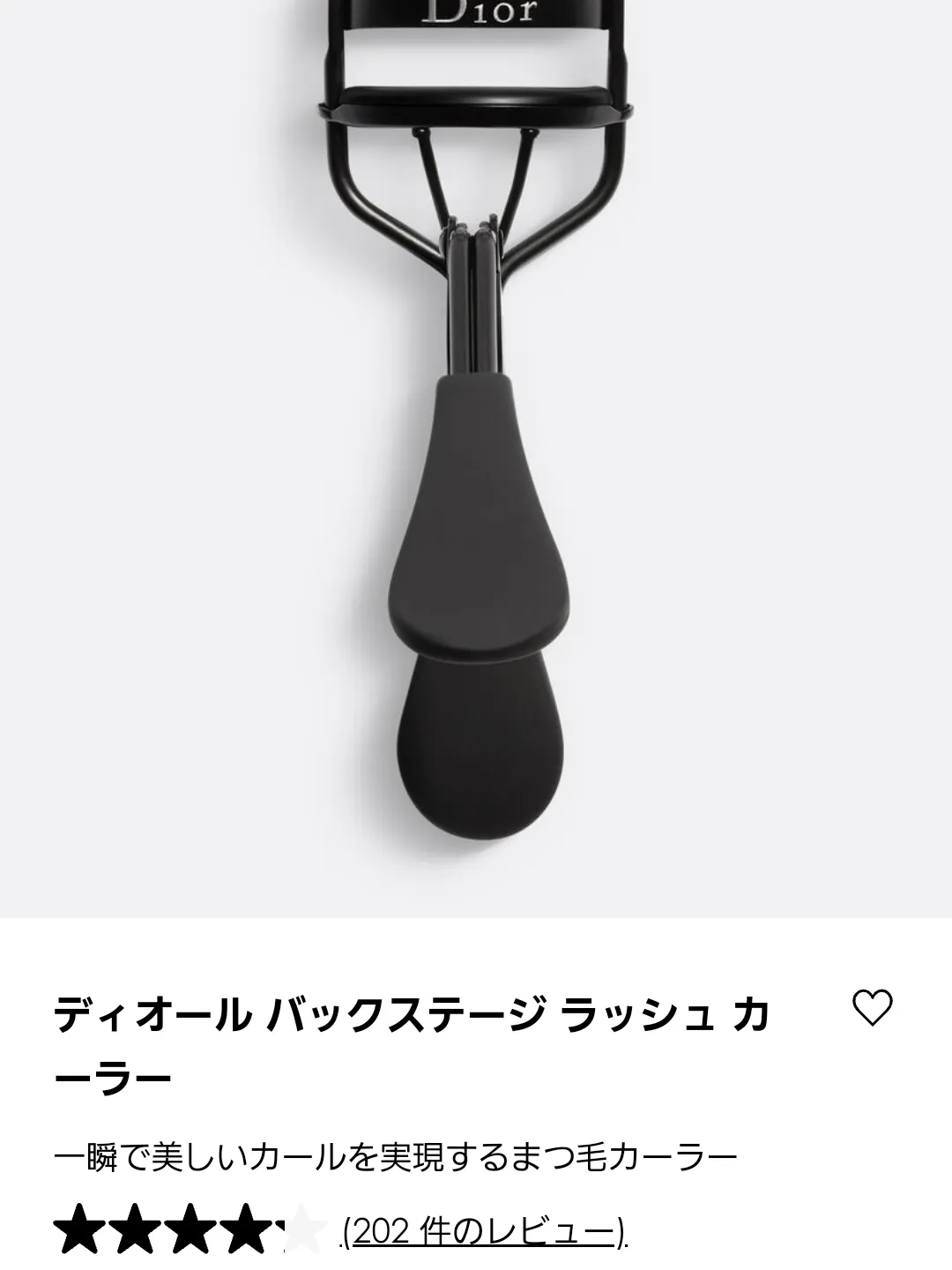Add the Dior lash curler to wishlist
This screenshot has width=952, height=1270.
872,1008
